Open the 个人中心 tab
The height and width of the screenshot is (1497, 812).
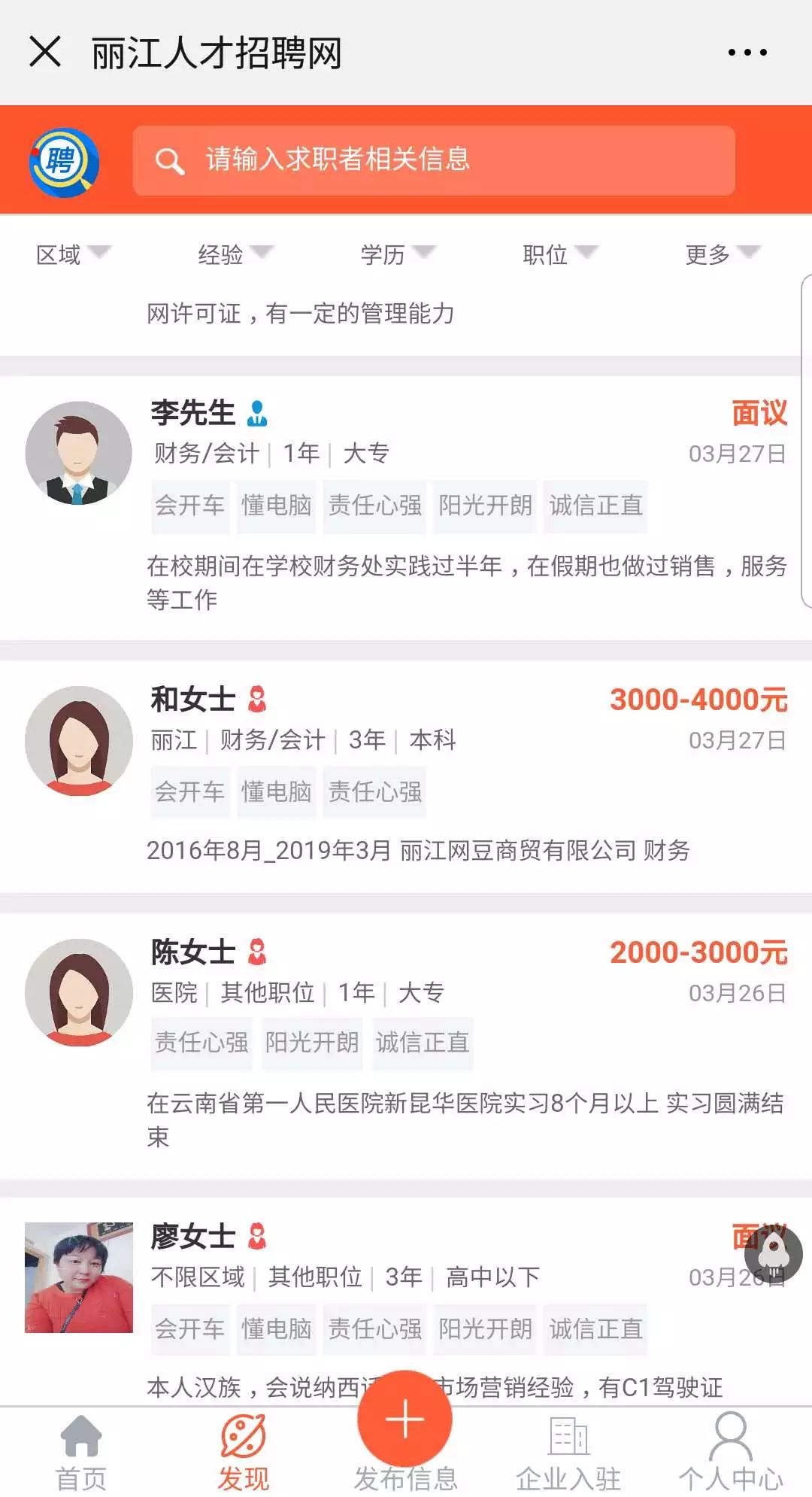[x=731, y=1453]
